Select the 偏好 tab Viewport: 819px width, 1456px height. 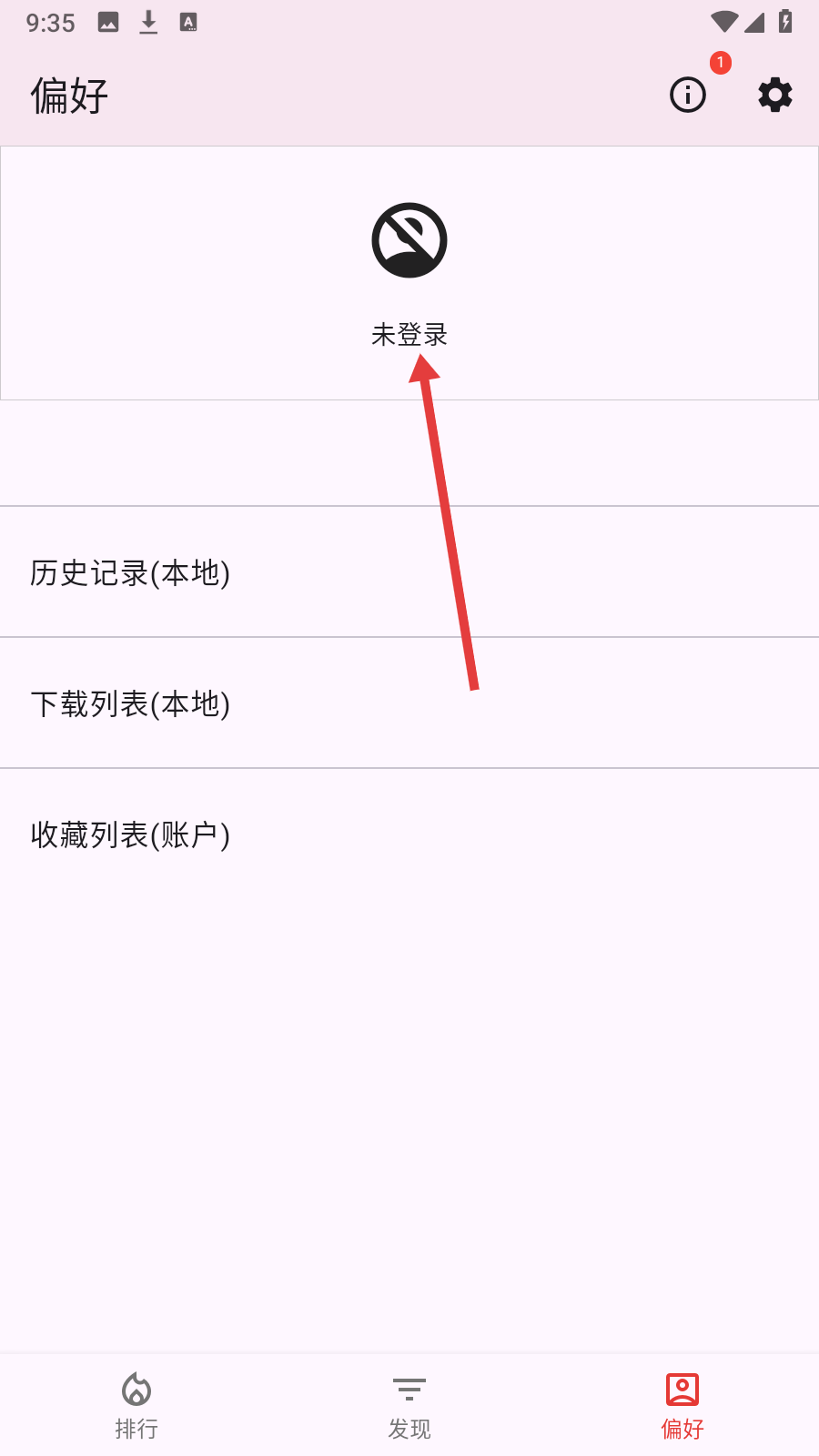click(x=682, y=1406)
